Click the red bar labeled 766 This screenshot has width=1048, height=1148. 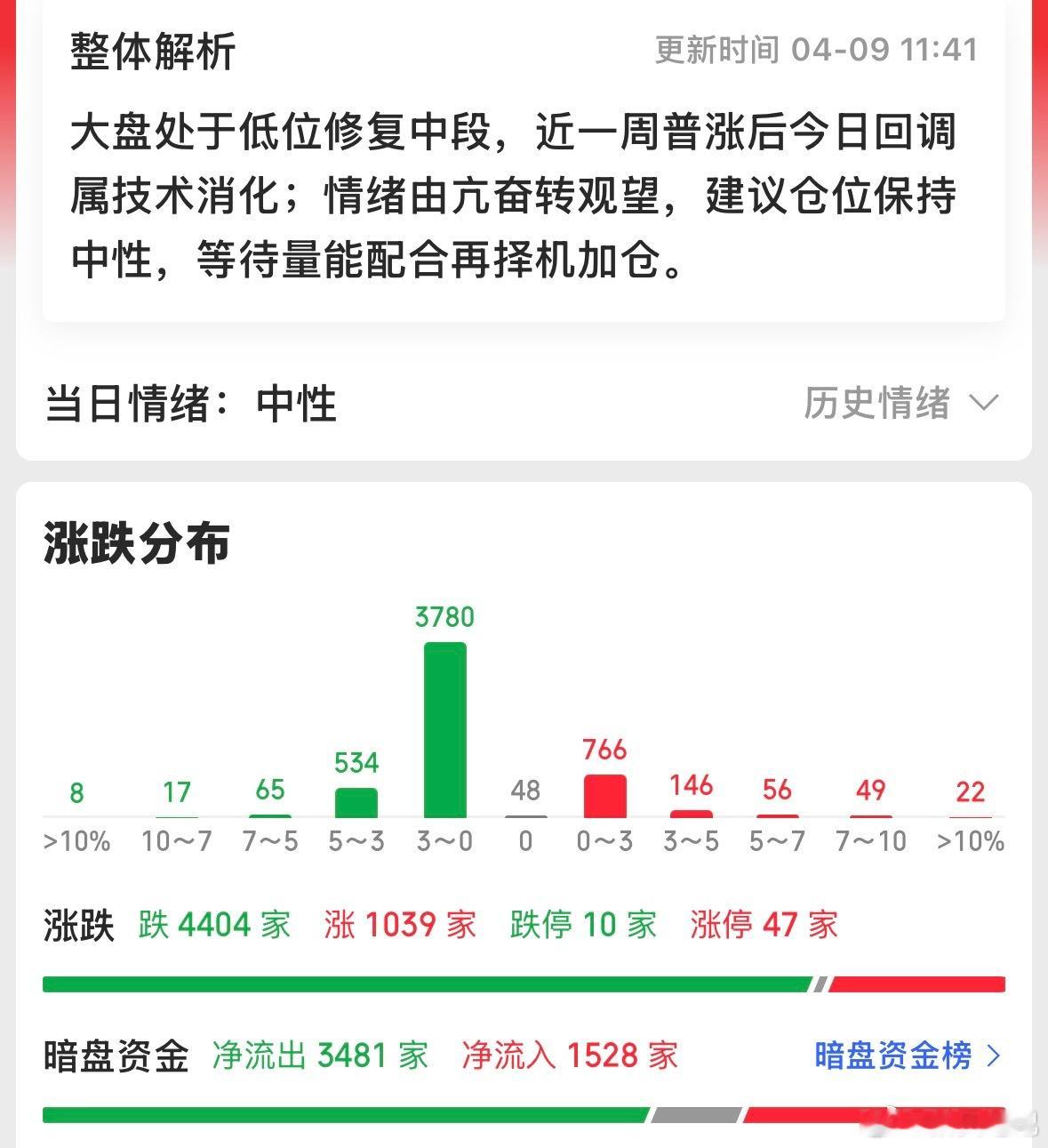[605, 794]
